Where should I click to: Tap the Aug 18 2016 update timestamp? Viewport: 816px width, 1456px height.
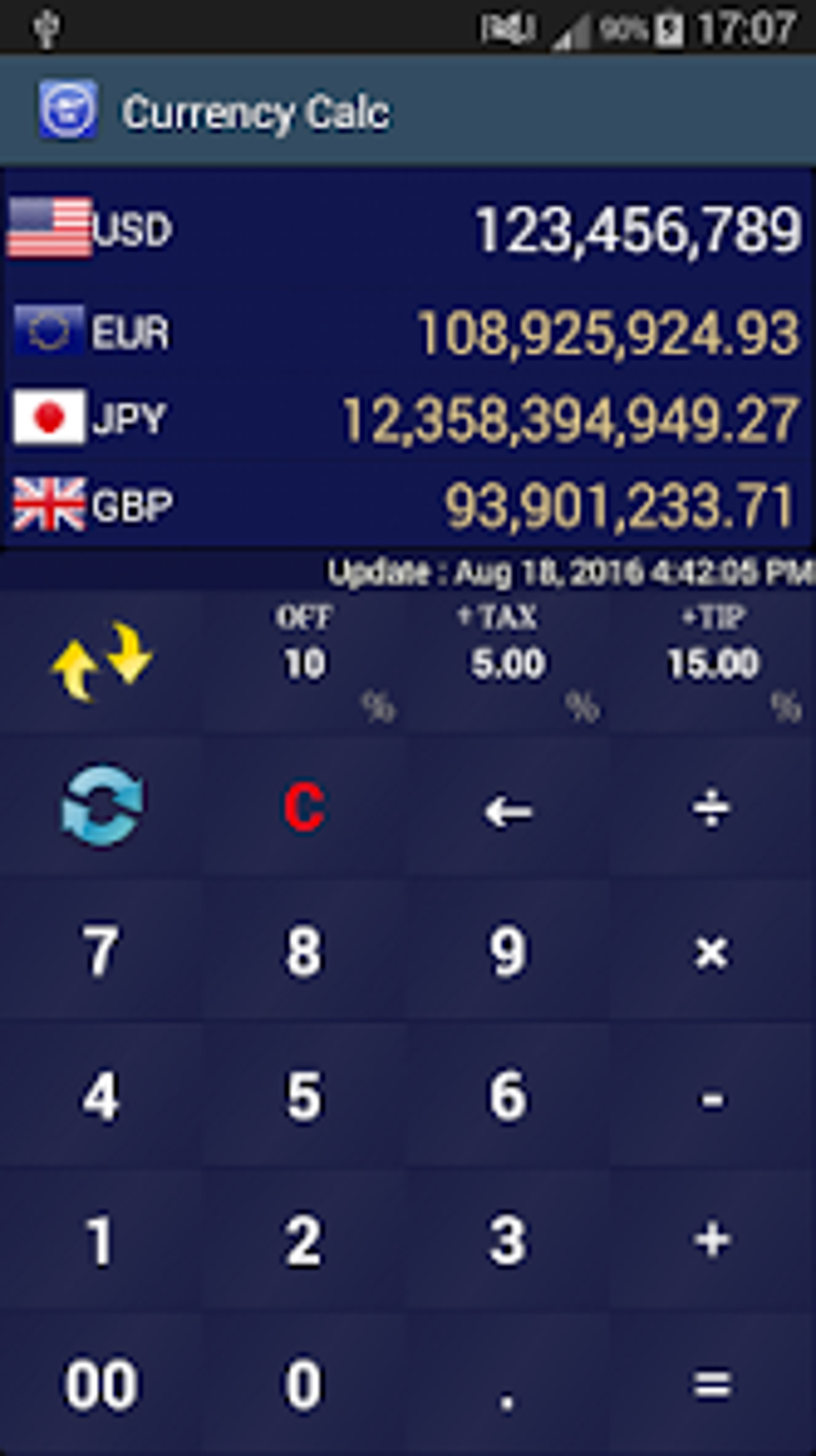(x=568, y=570)
